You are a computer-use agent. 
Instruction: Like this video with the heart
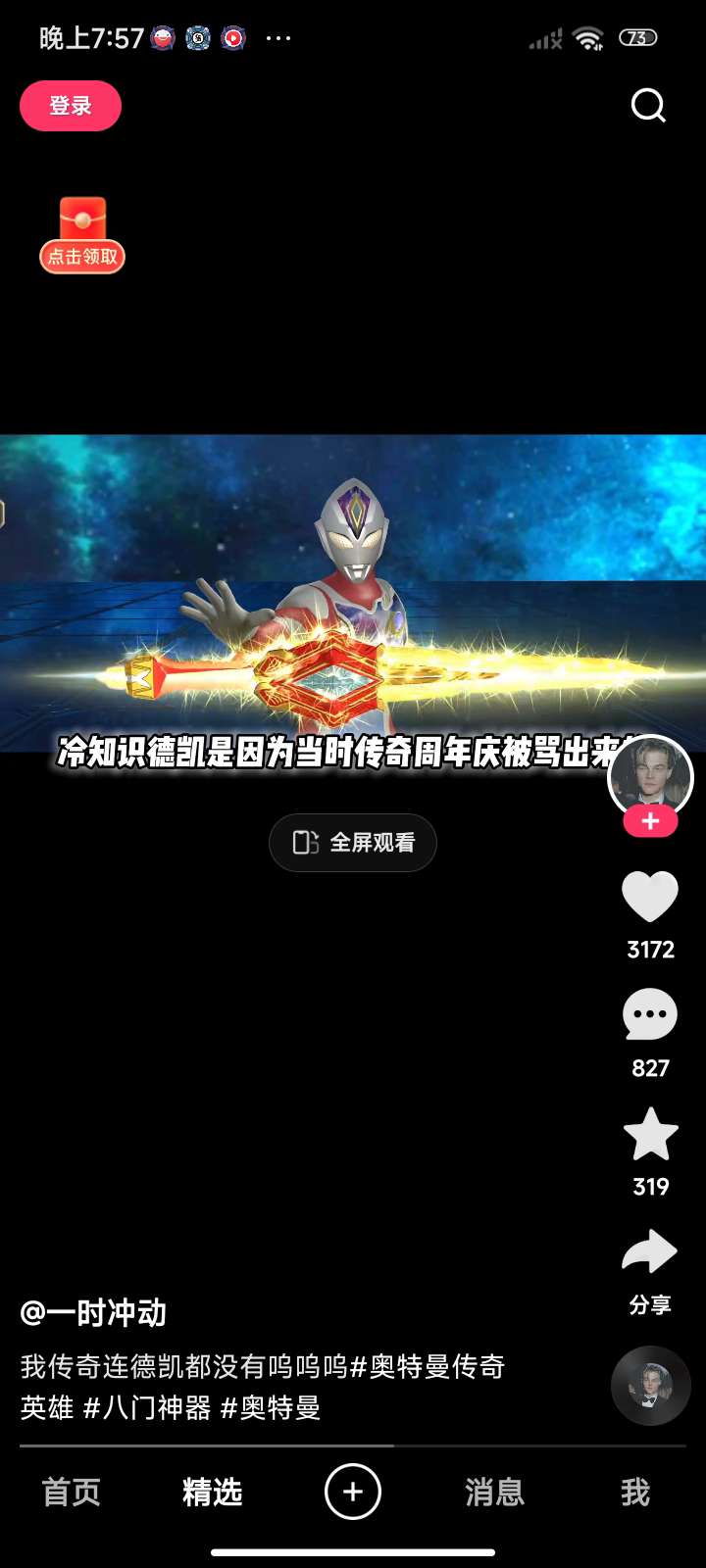[650, 897]
